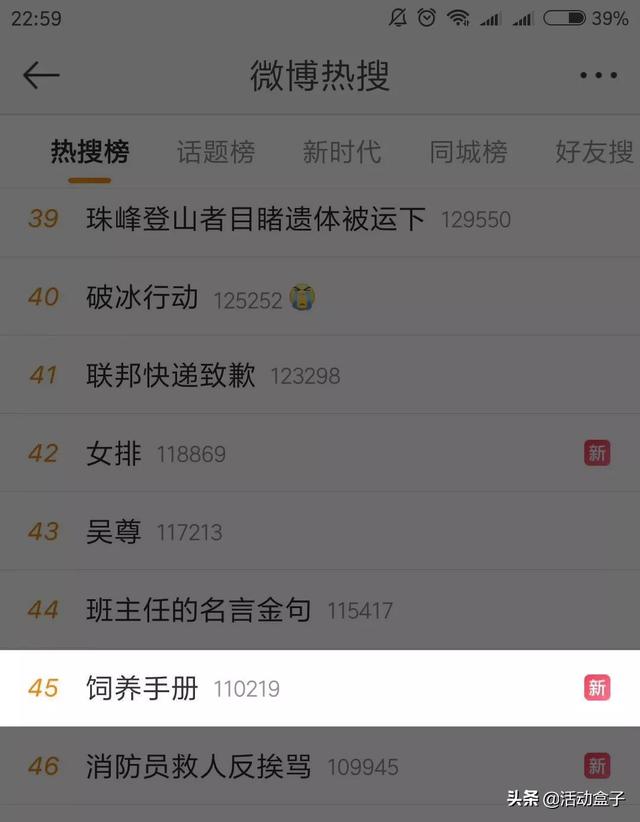Open the 吴尊 hot search entry

pyautogui.click(x=114, y=531)
